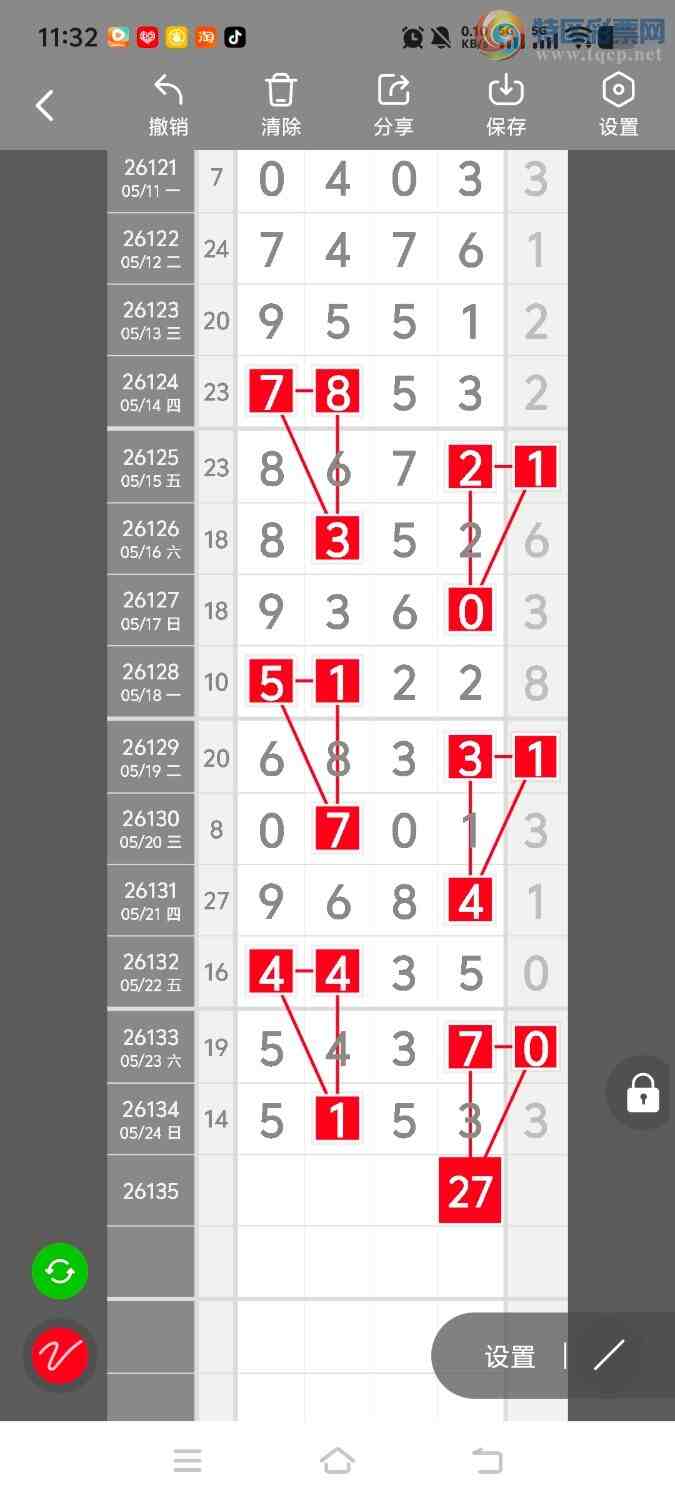The width and height of the screenshot is (675, 1500).
Task: Go back using the top-left arrow
Action: point(45,105)
